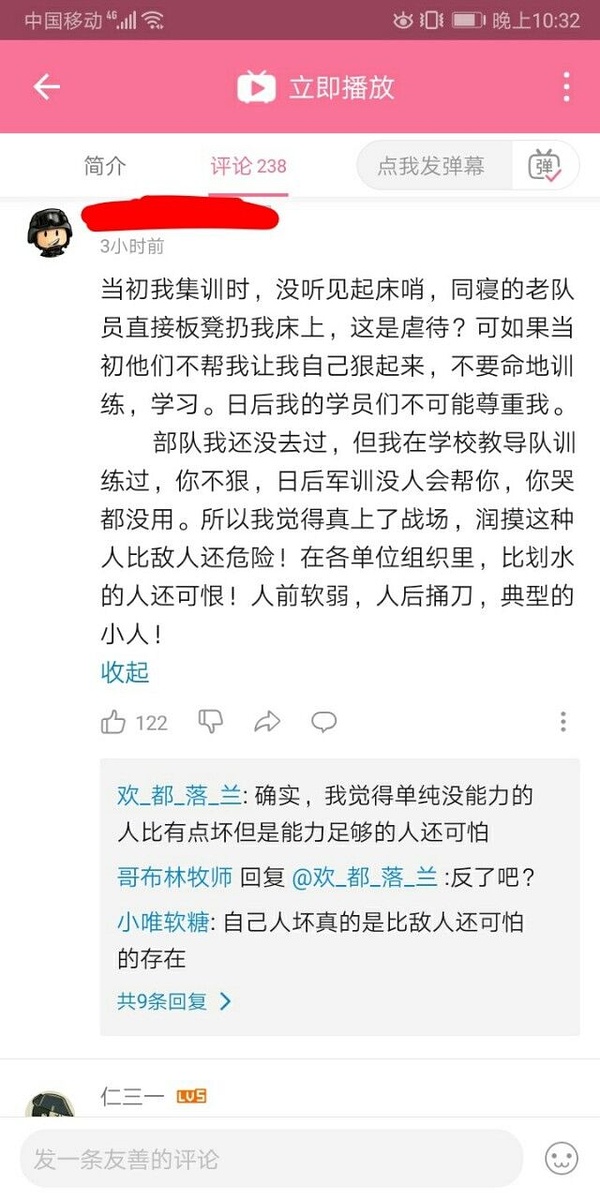Toggle the 弹 danmaku switch
This screenshot has height=1200, width=600.
coord(546,166)
